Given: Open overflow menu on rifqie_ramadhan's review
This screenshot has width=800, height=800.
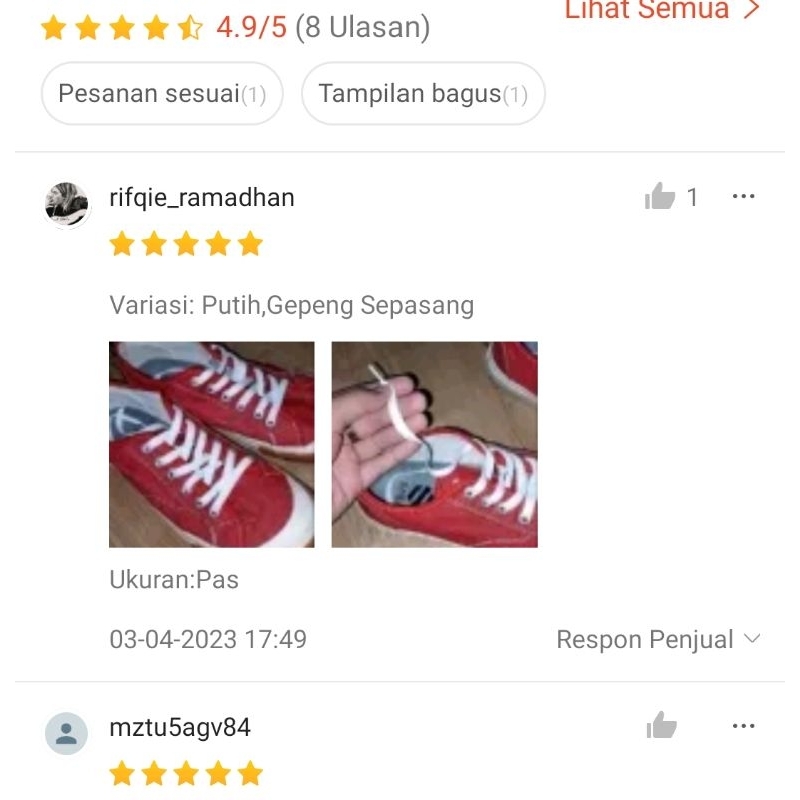Looking at the screenshot, I should [743, 197].
